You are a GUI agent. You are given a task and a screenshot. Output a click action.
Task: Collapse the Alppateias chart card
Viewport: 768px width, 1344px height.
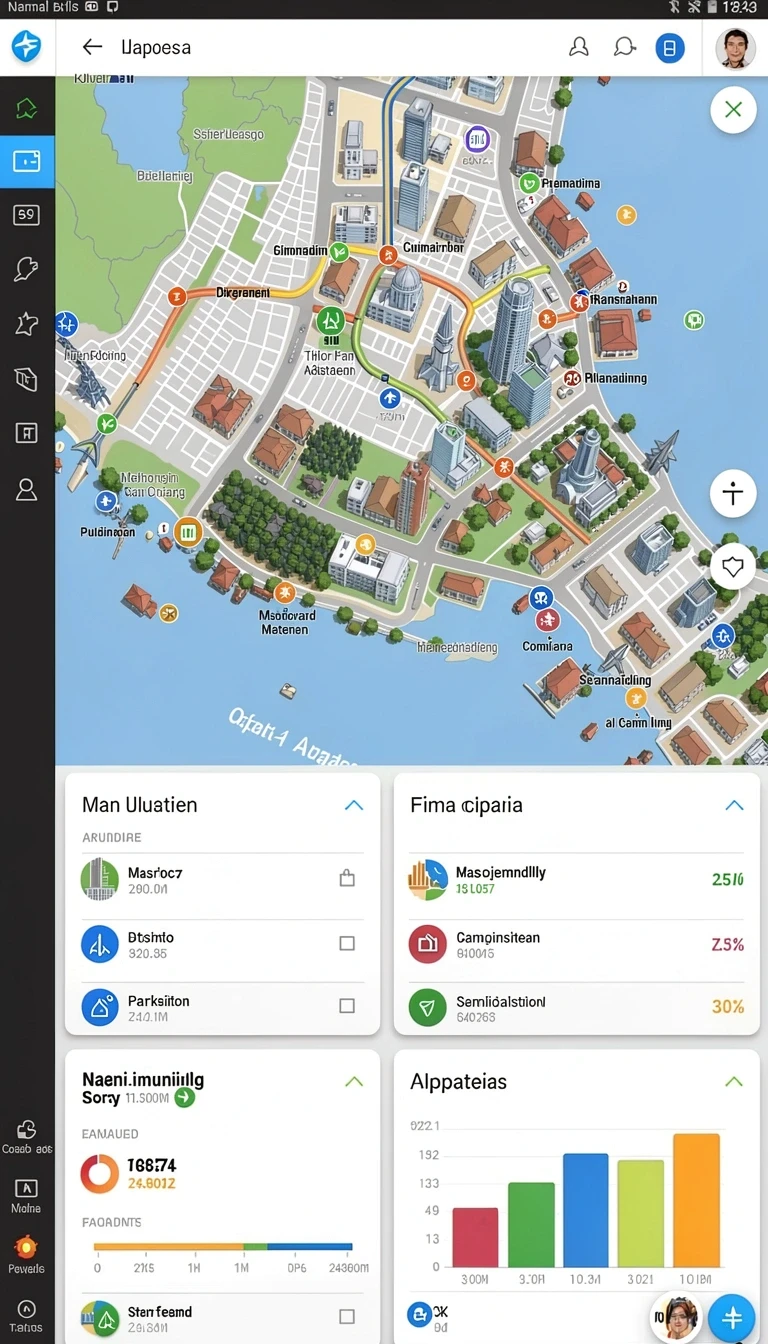[734, 1081]
